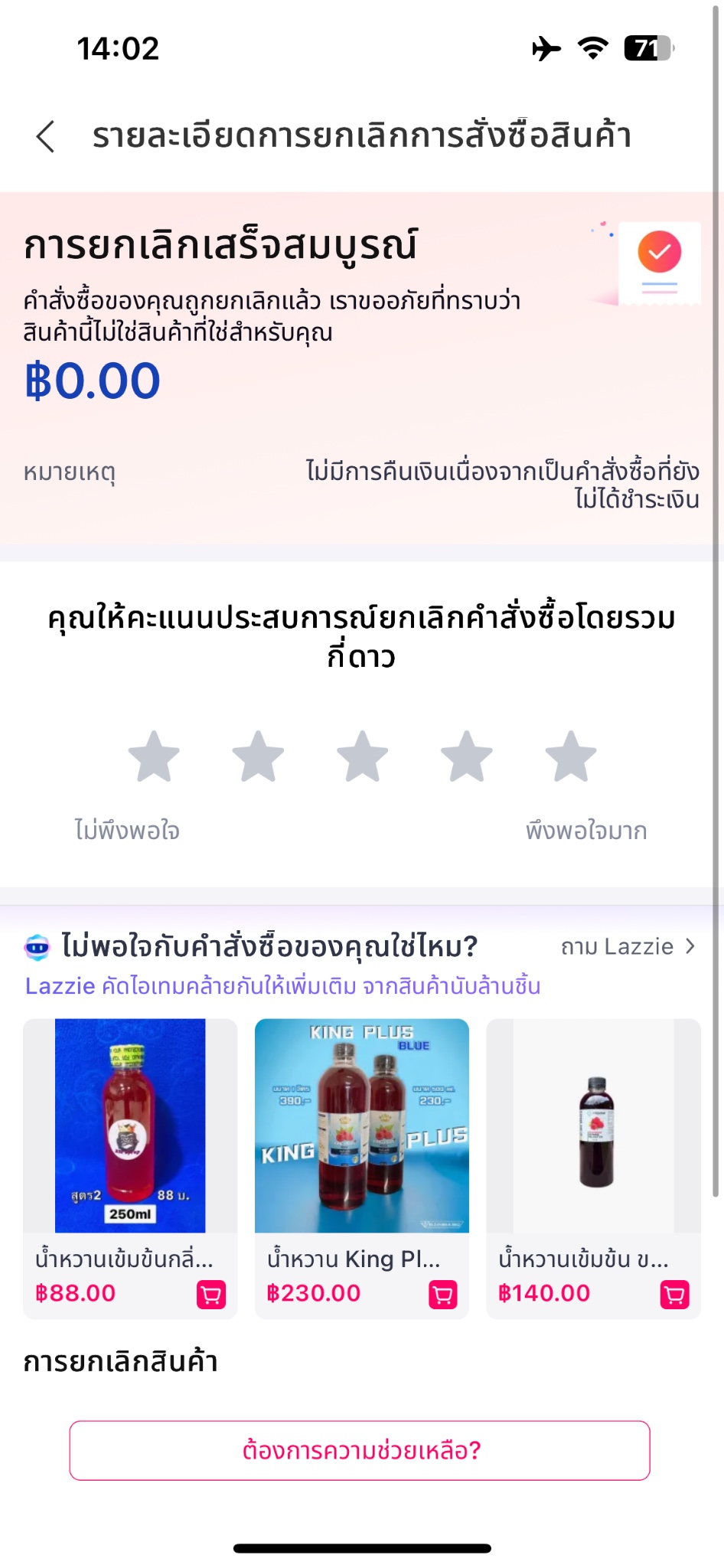Tap the ต้องการความช่วยเหลือ? button

tap(360, 1451)
